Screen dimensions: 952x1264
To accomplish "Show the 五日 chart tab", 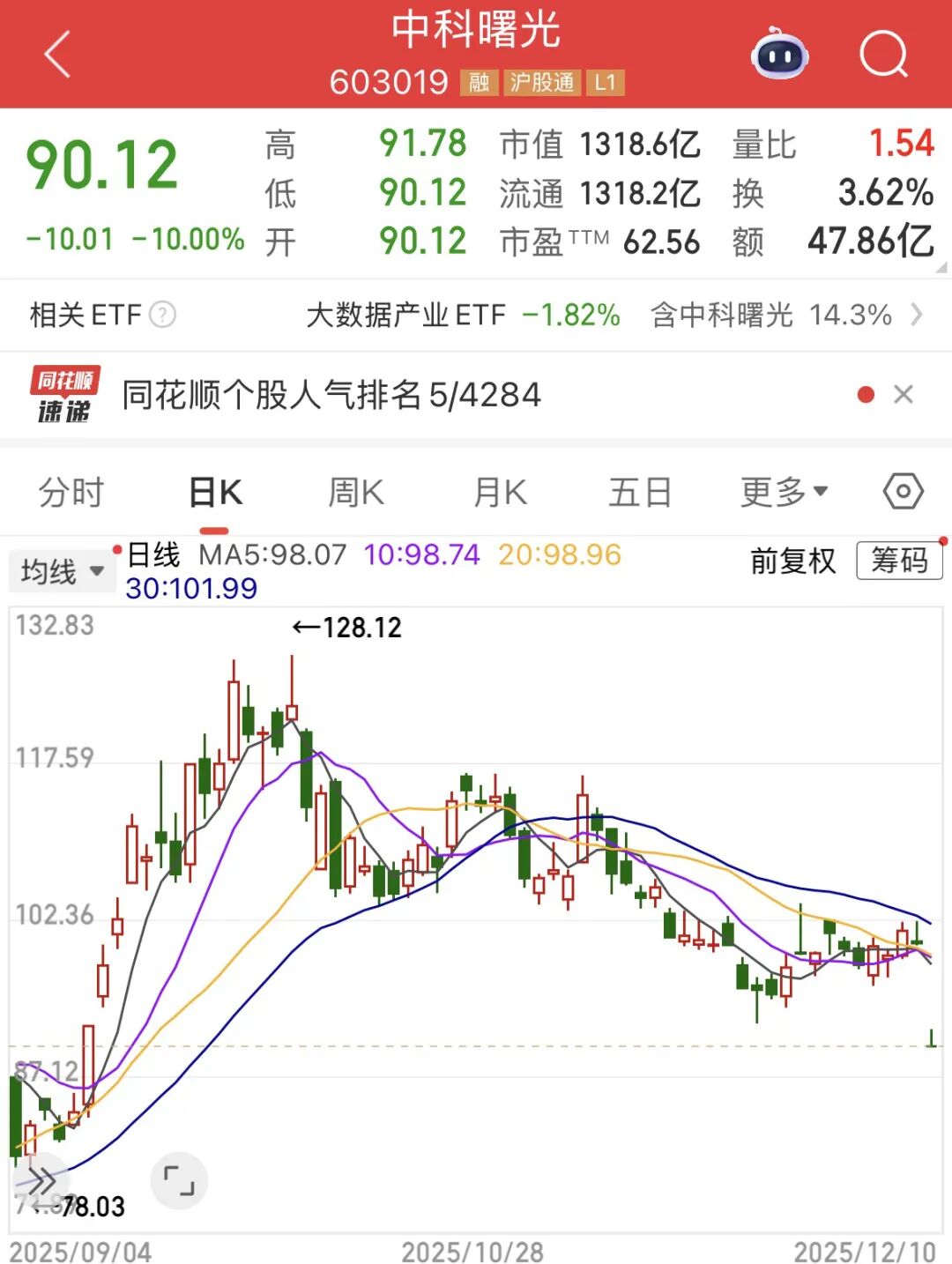I will tap(640, 492).
